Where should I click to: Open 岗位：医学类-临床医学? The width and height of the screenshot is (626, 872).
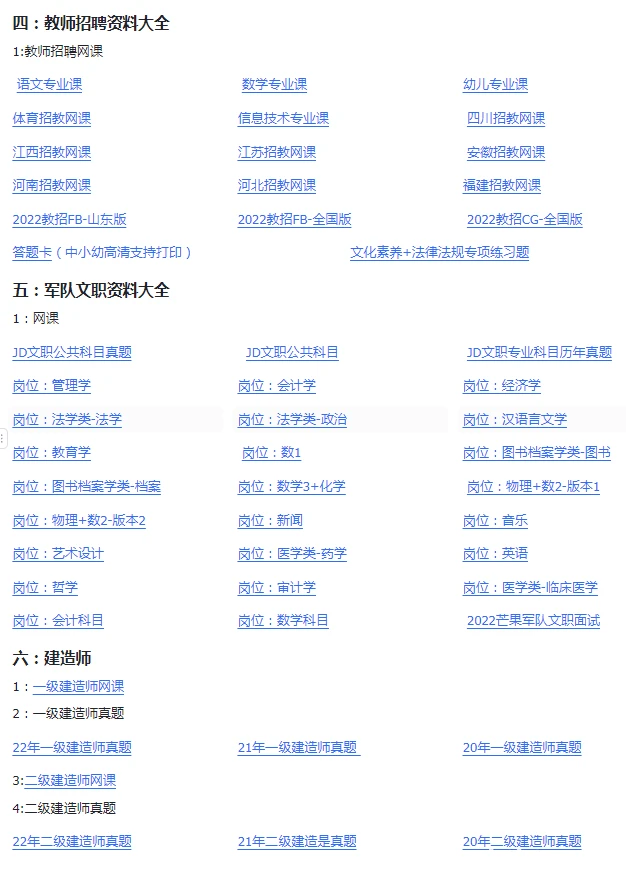(530, 588)
